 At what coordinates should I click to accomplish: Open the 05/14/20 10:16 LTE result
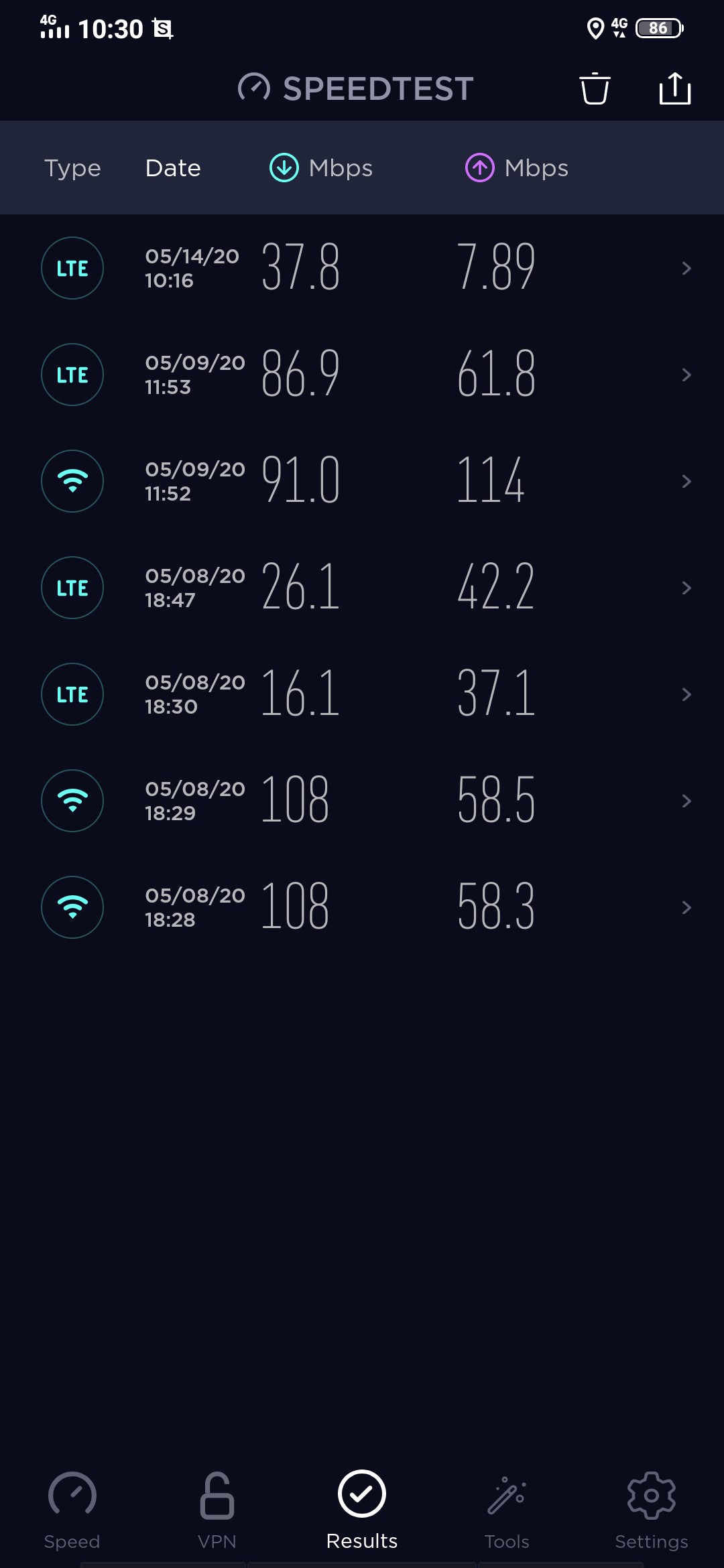pos(362,268)
